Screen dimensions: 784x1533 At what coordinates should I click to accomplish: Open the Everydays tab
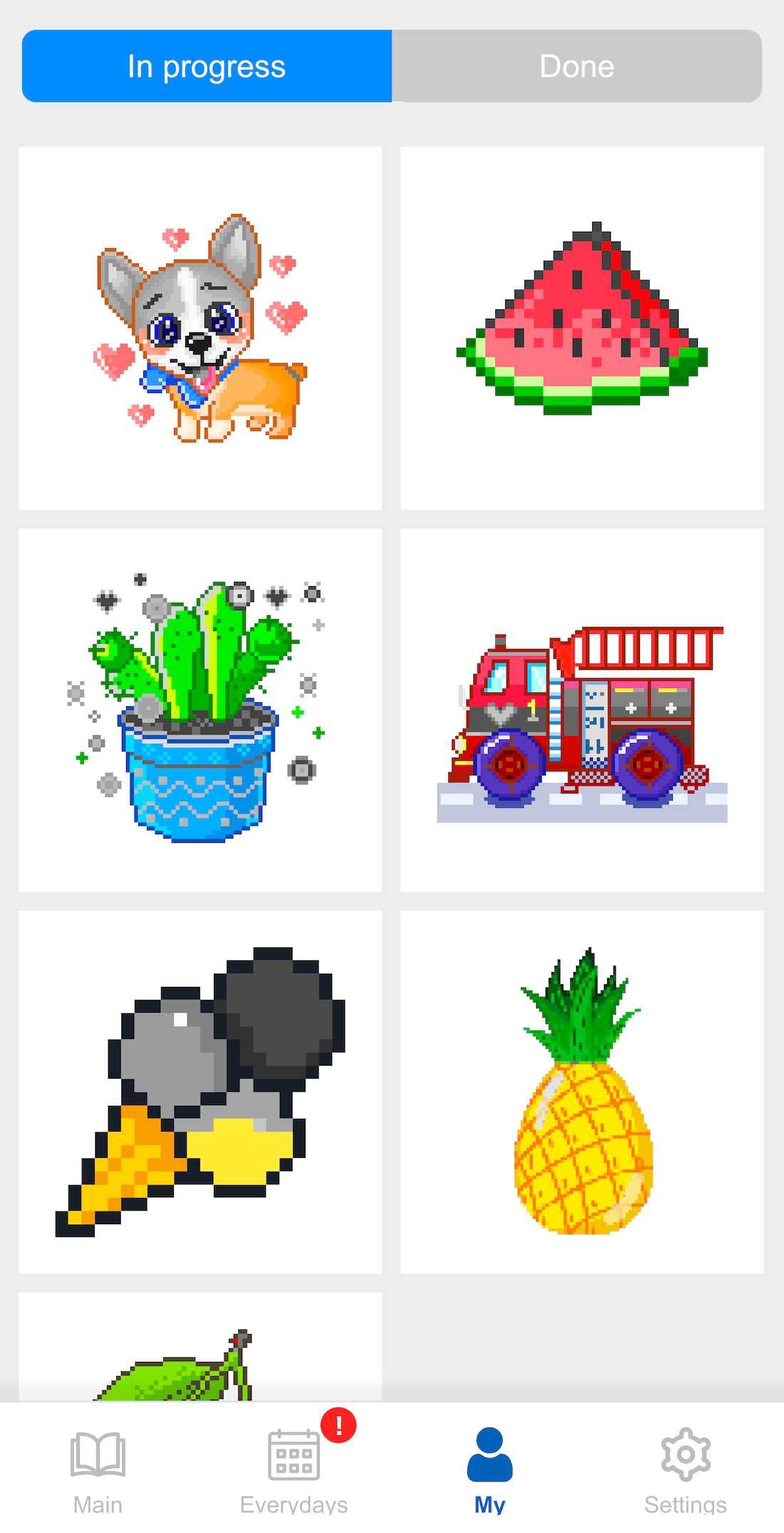tap(294, 1470)
